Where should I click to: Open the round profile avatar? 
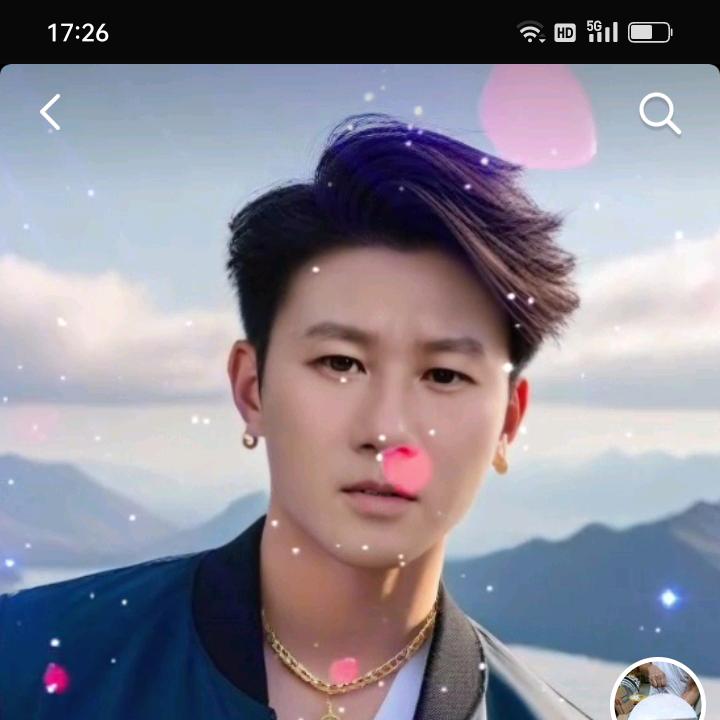point(657,694)
